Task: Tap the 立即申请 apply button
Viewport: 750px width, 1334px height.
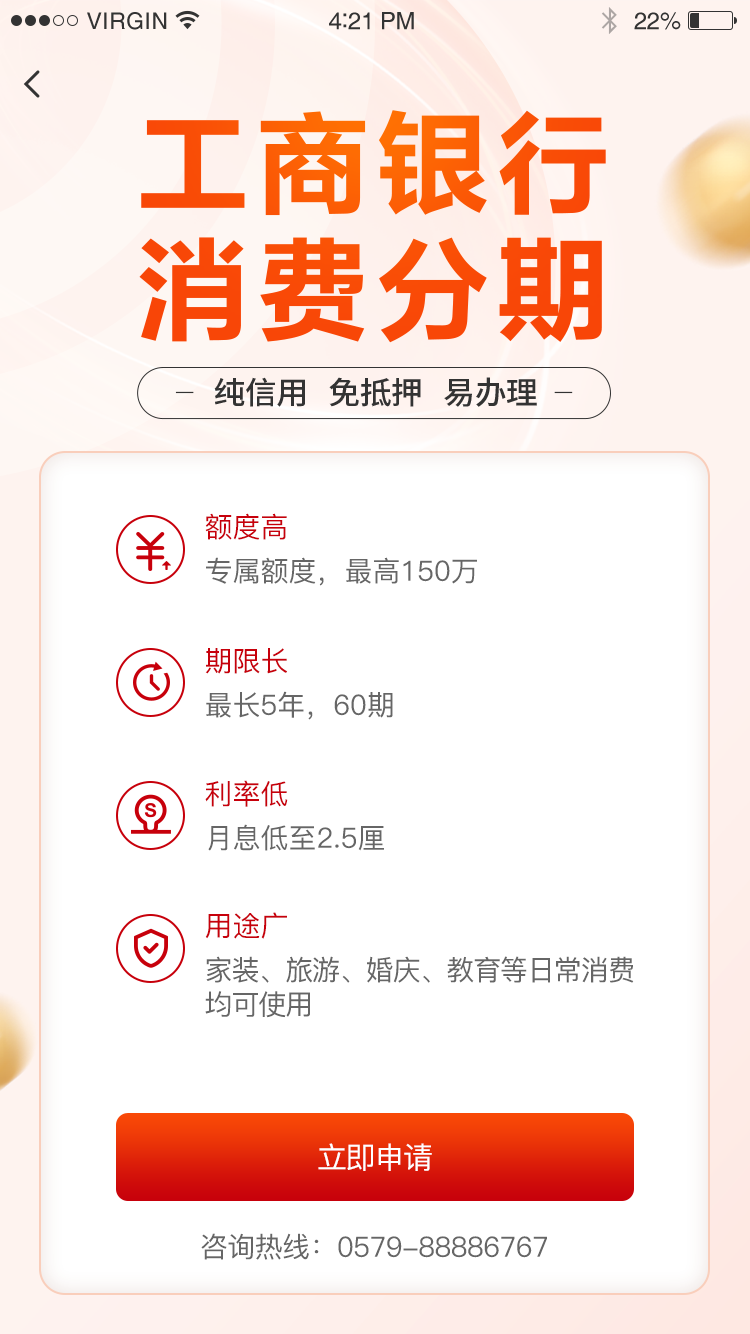Action: coord(375,1157)
